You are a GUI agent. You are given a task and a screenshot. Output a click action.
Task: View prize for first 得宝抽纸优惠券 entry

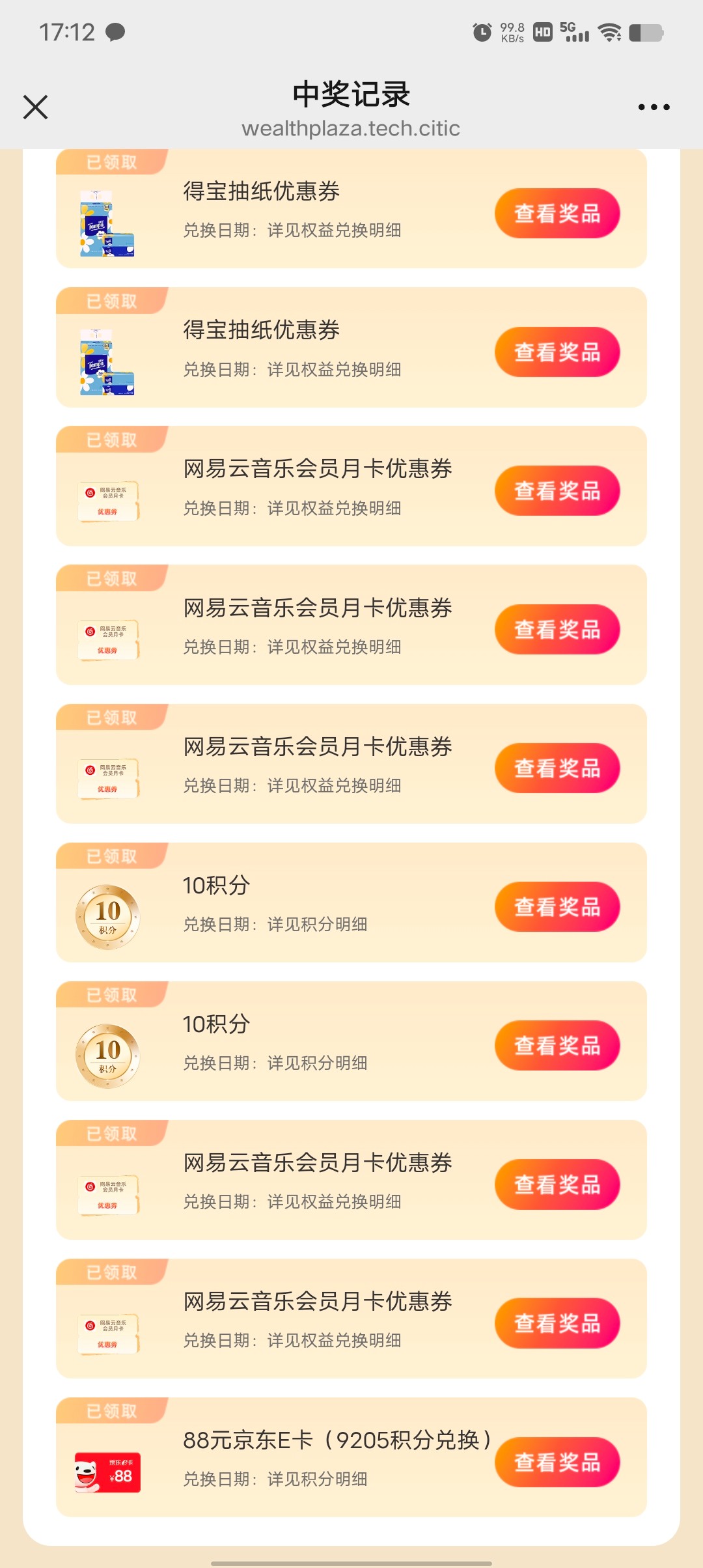[x=557, y=212]
